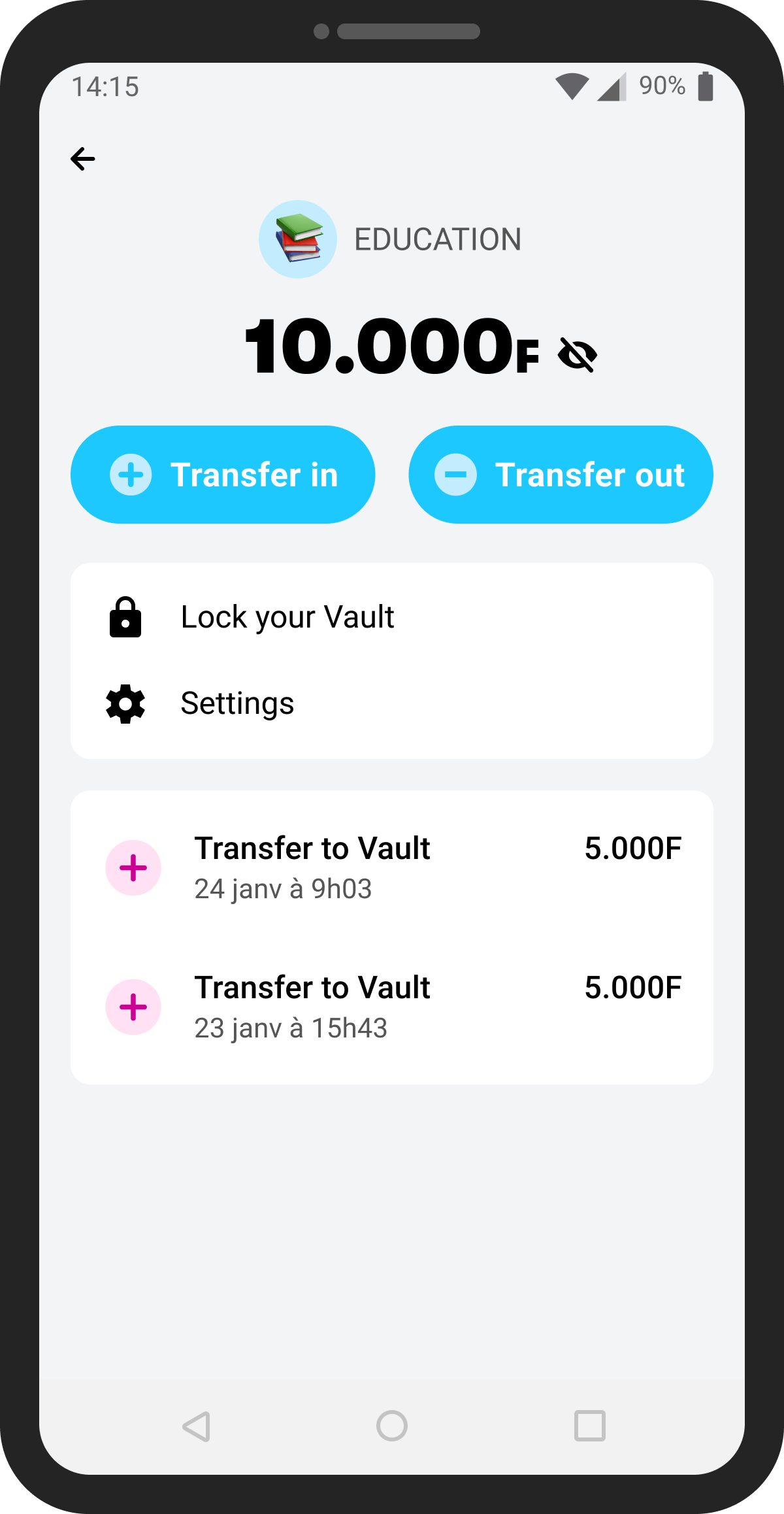Tap the pink plus icon on the 23 janv transfer
The image size is (784, 1514).
[133, 1007]
